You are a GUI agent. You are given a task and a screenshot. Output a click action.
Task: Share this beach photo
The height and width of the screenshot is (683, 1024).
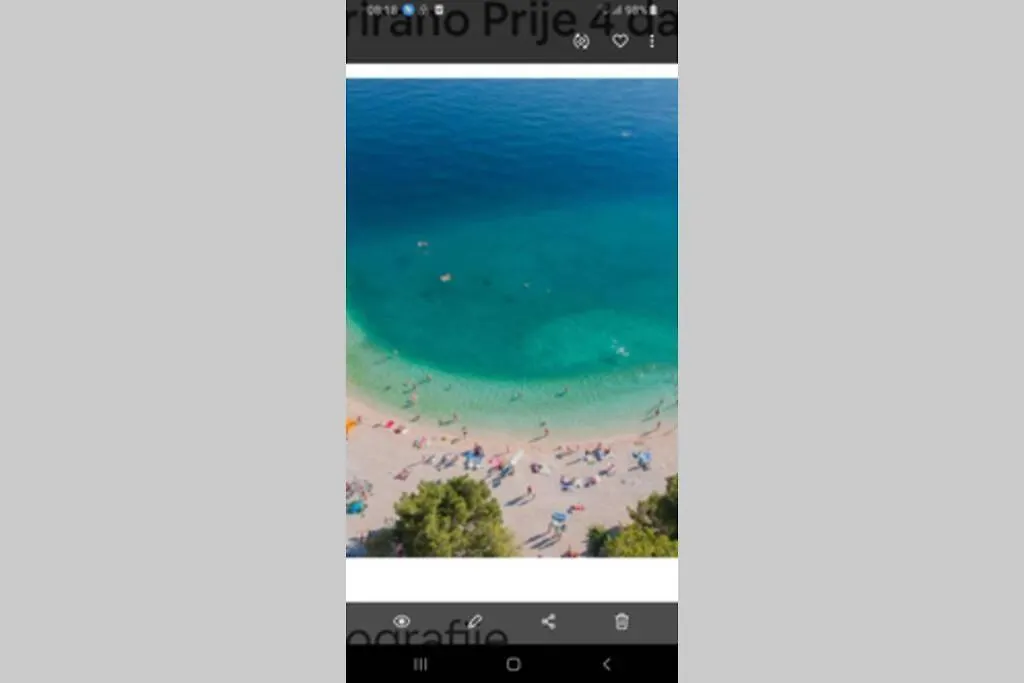[x=548, y=621]
